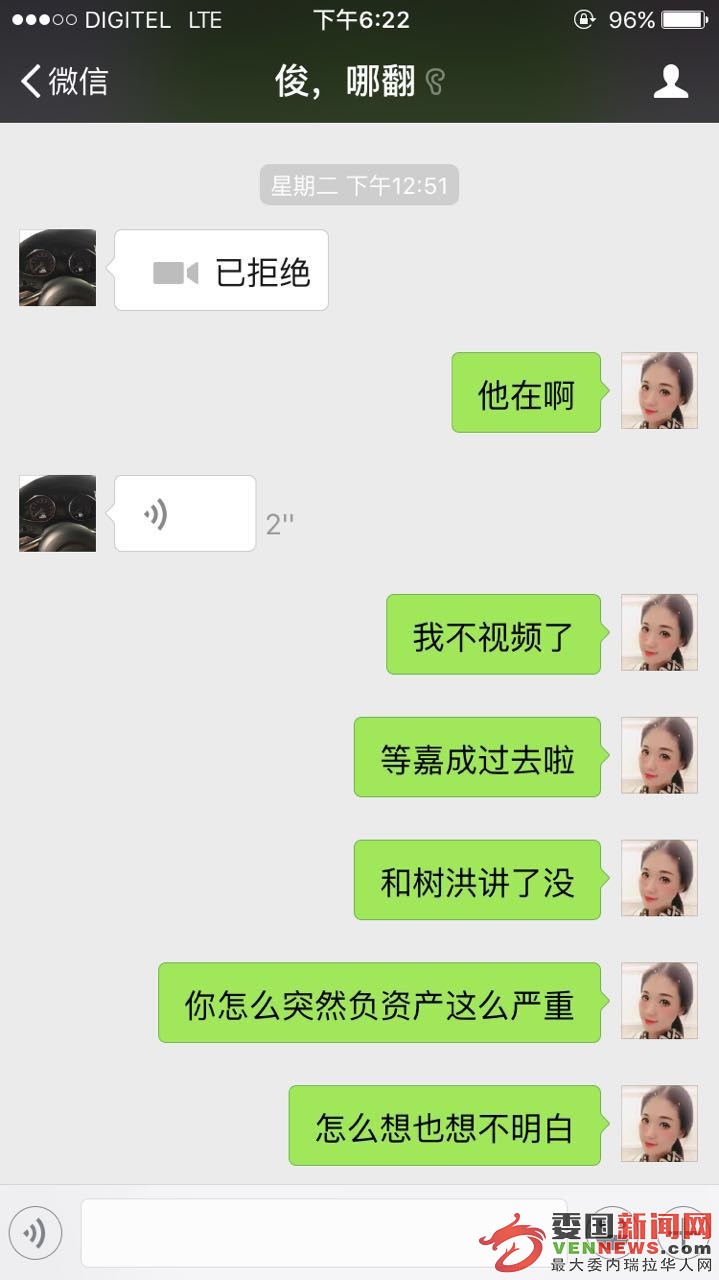The width and height of the screenshot is (719, 1280).
Task: Tap the 已拒绝 video call bubble
Action: [222, 271]
